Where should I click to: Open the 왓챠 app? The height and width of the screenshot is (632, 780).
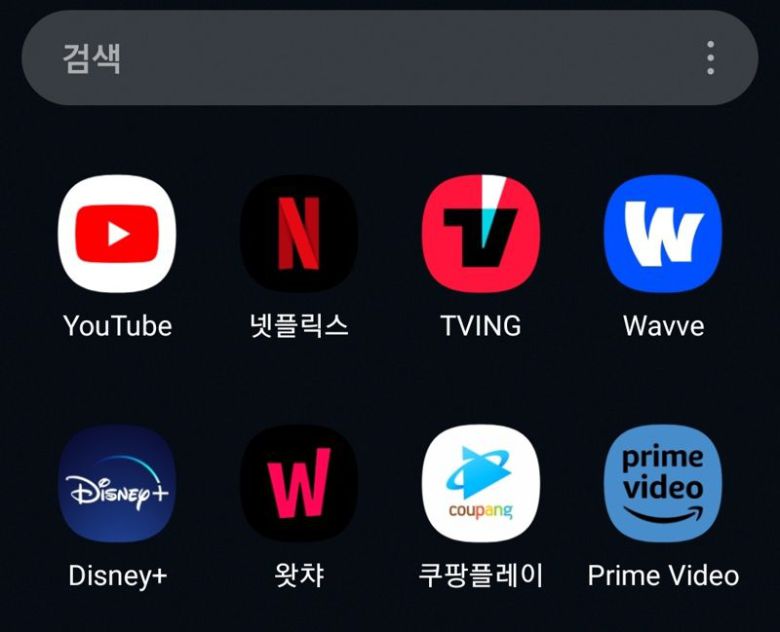pos(299,484)
